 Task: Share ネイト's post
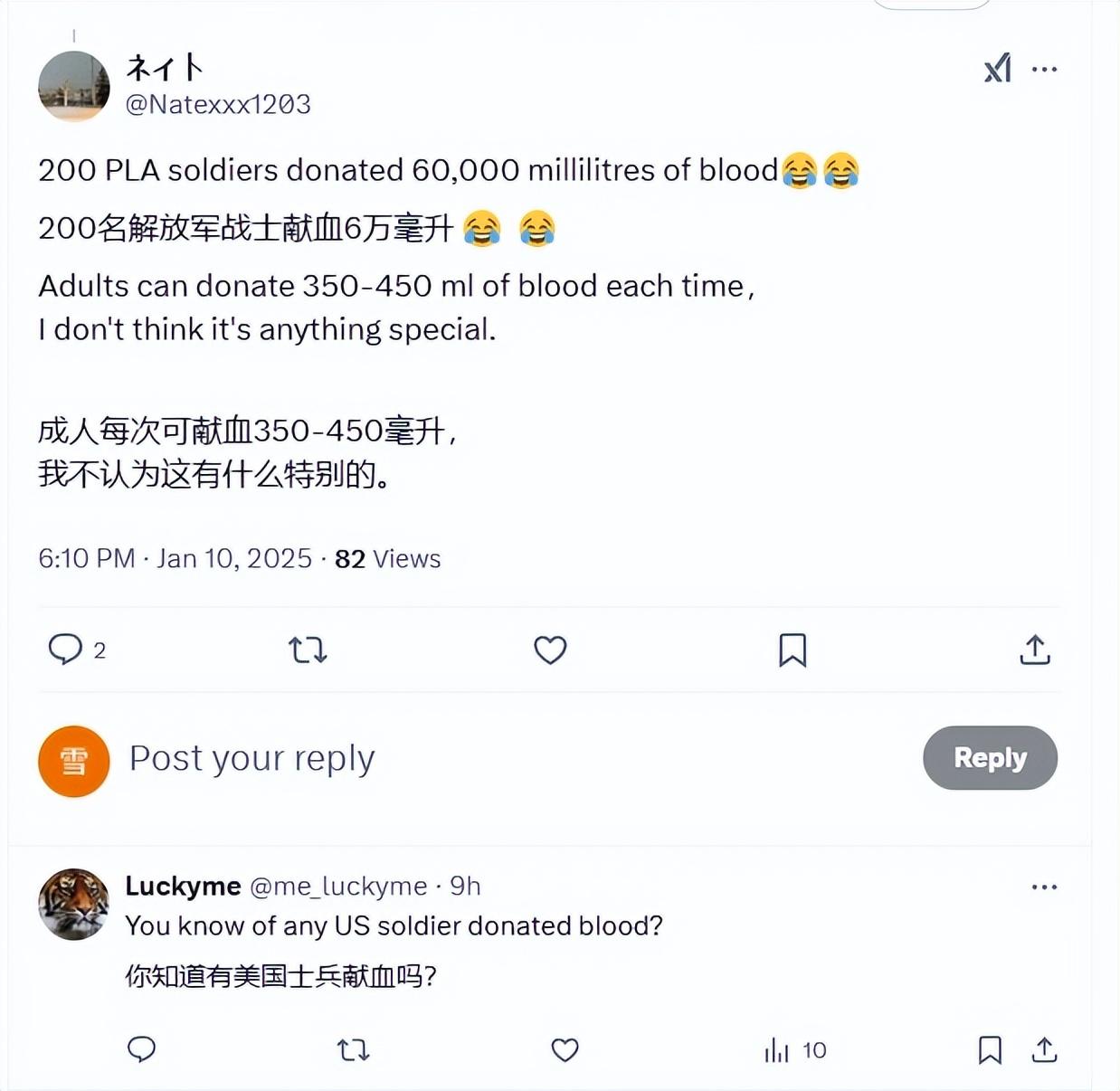click(x=1035, y=650)
